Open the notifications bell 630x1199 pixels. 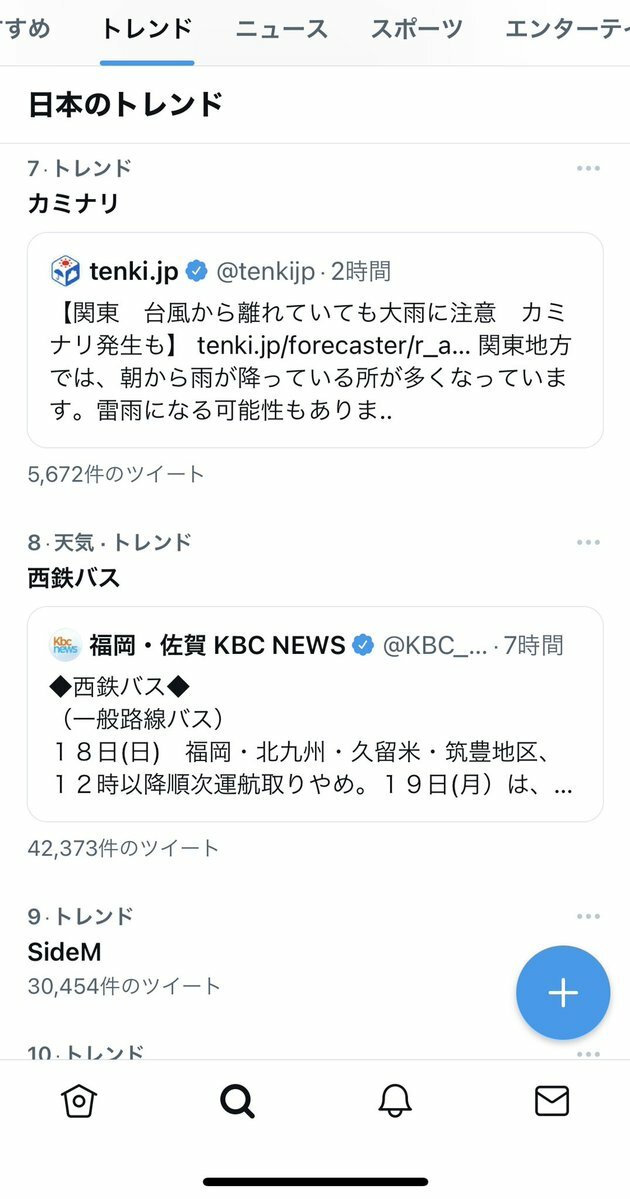(395, 1101)
